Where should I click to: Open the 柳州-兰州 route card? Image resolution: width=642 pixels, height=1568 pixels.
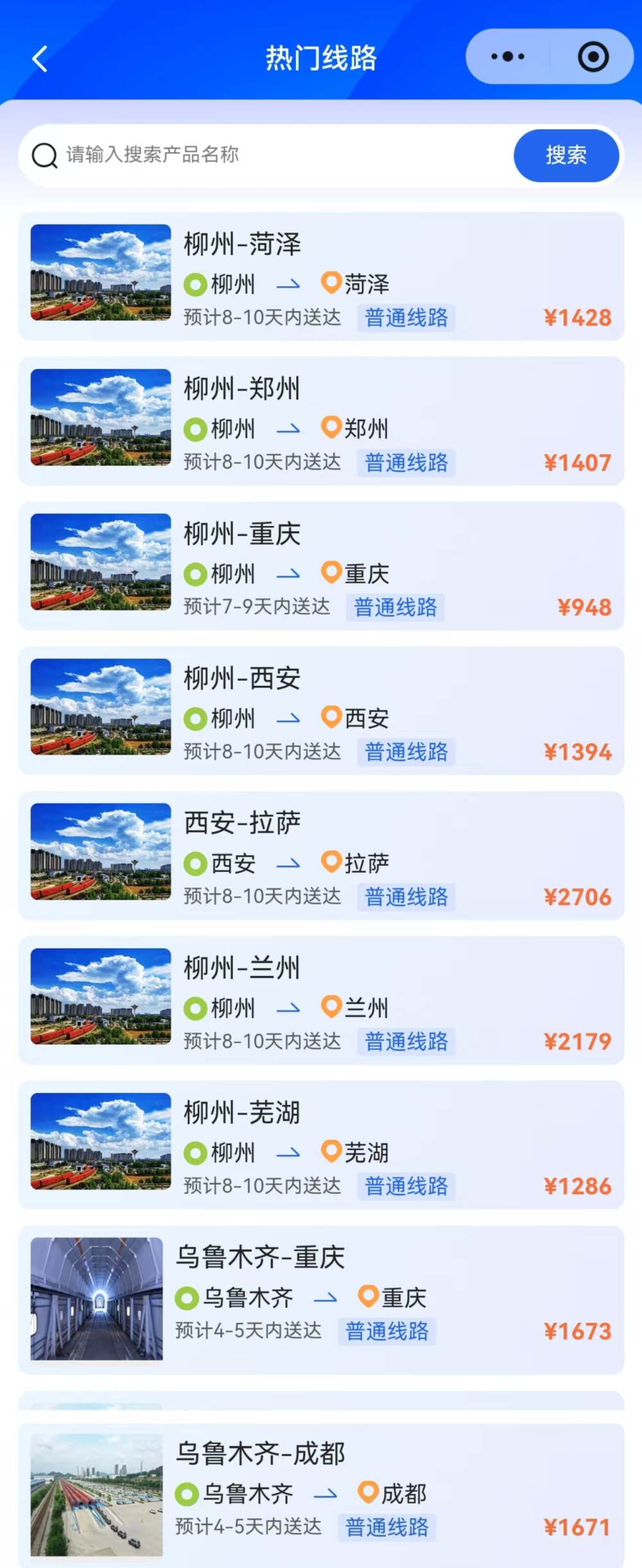click(x=321, y=1002)
